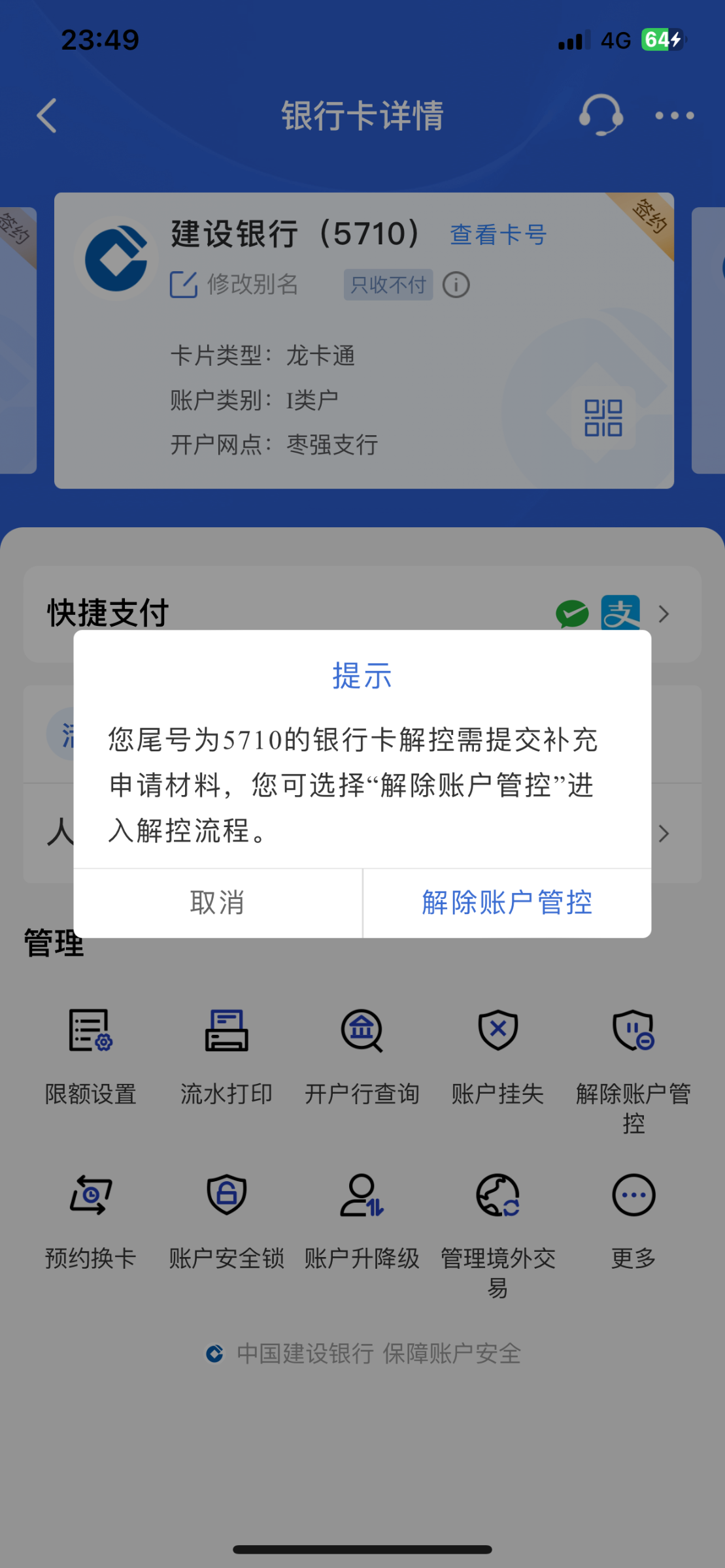725x1568 pixels.
Task: Open 管理境外交易
Action: click(x=497, y=1228)
